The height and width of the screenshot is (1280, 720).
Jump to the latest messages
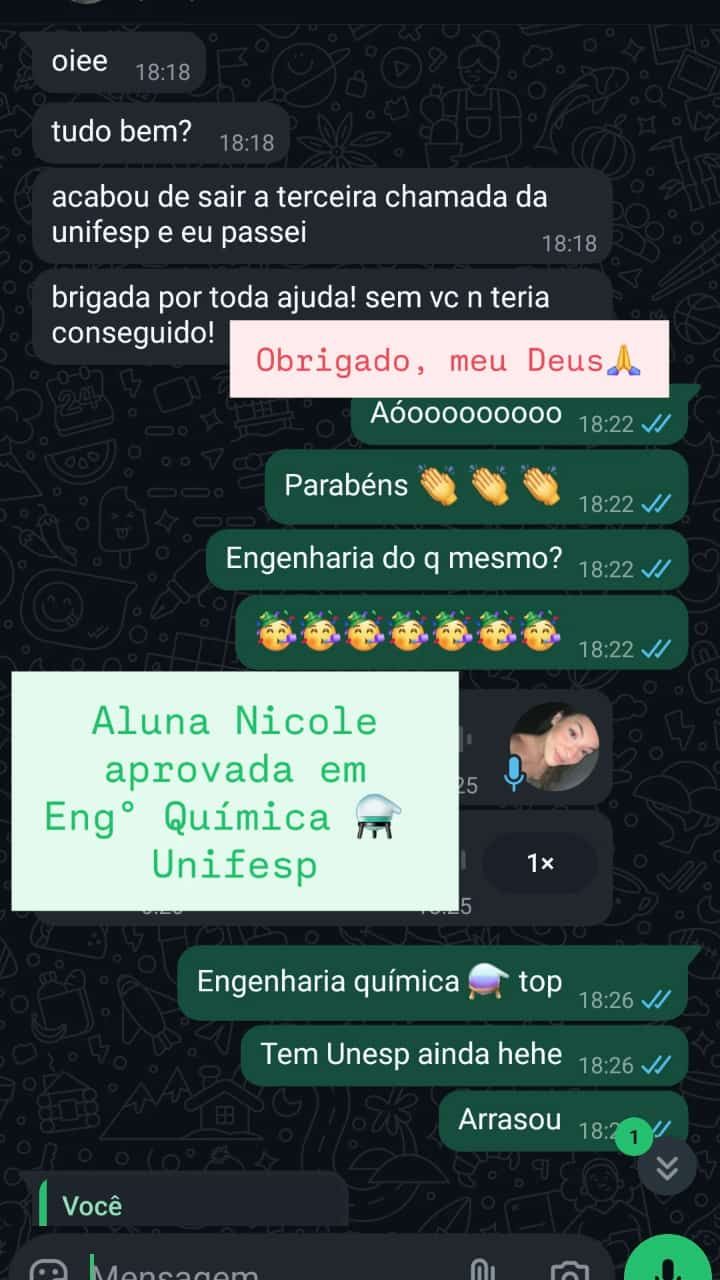[667, 1166]
